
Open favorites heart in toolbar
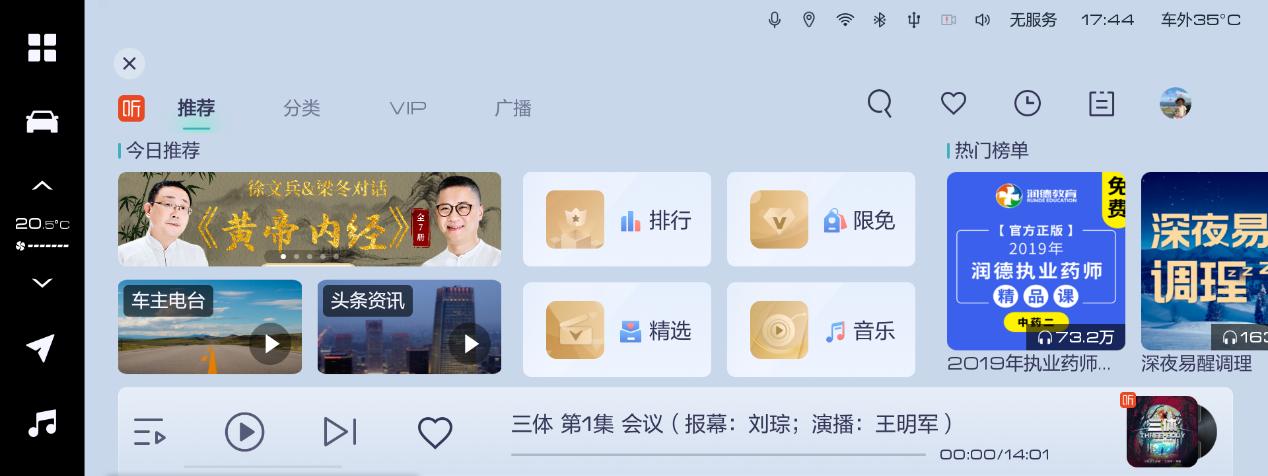click(953, 103)
